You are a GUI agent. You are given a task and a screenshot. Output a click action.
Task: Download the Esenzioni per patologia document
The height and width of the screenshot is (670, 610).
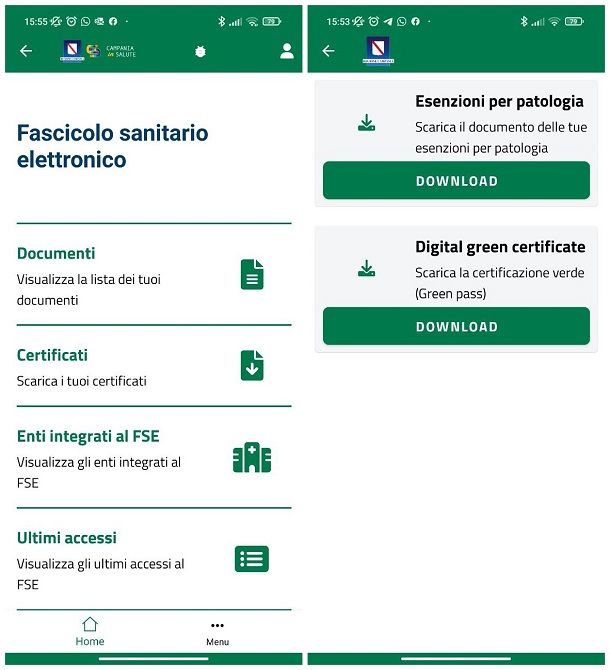[456, 181]
